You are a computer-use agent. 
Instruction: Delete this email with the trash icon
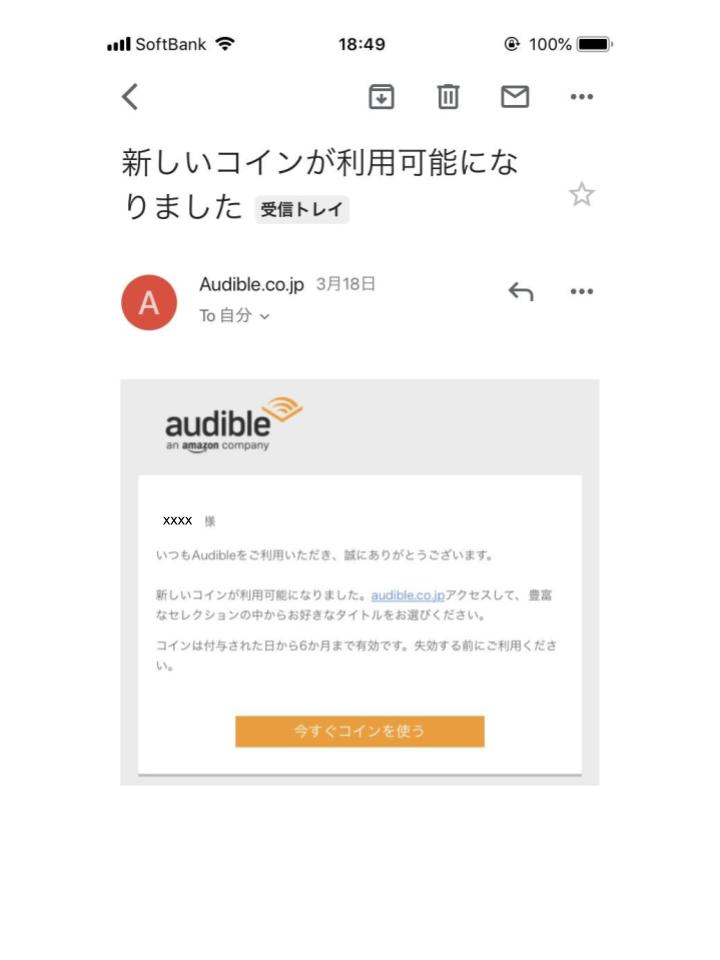point(448,97)
